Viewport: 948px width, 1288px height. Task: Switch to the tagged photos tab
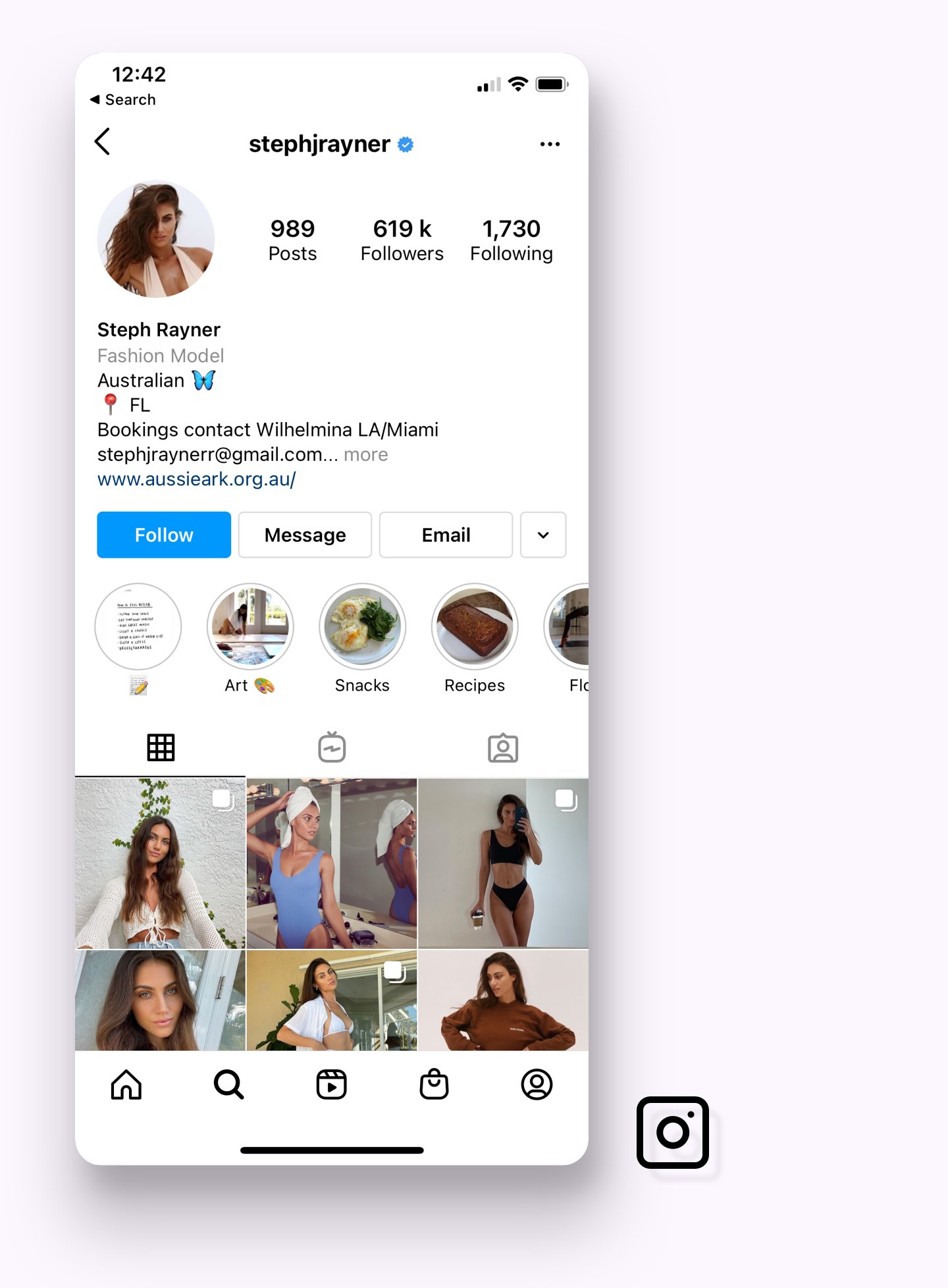(x=503, y=747)
